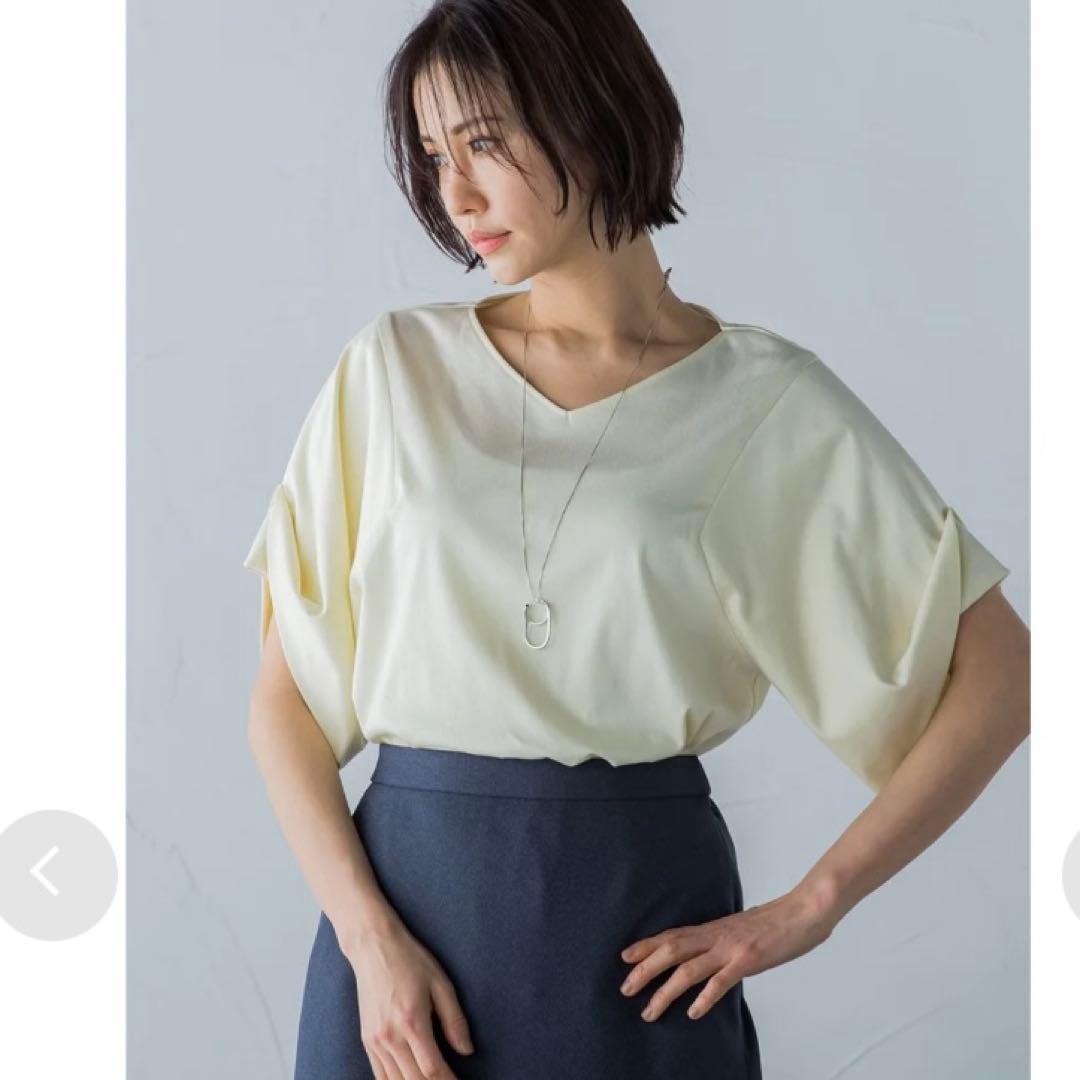Image resolution: width=1080 pixels, height=1080 pixels.
Task: Go to the previous product photo
Action: pos(52,875)
